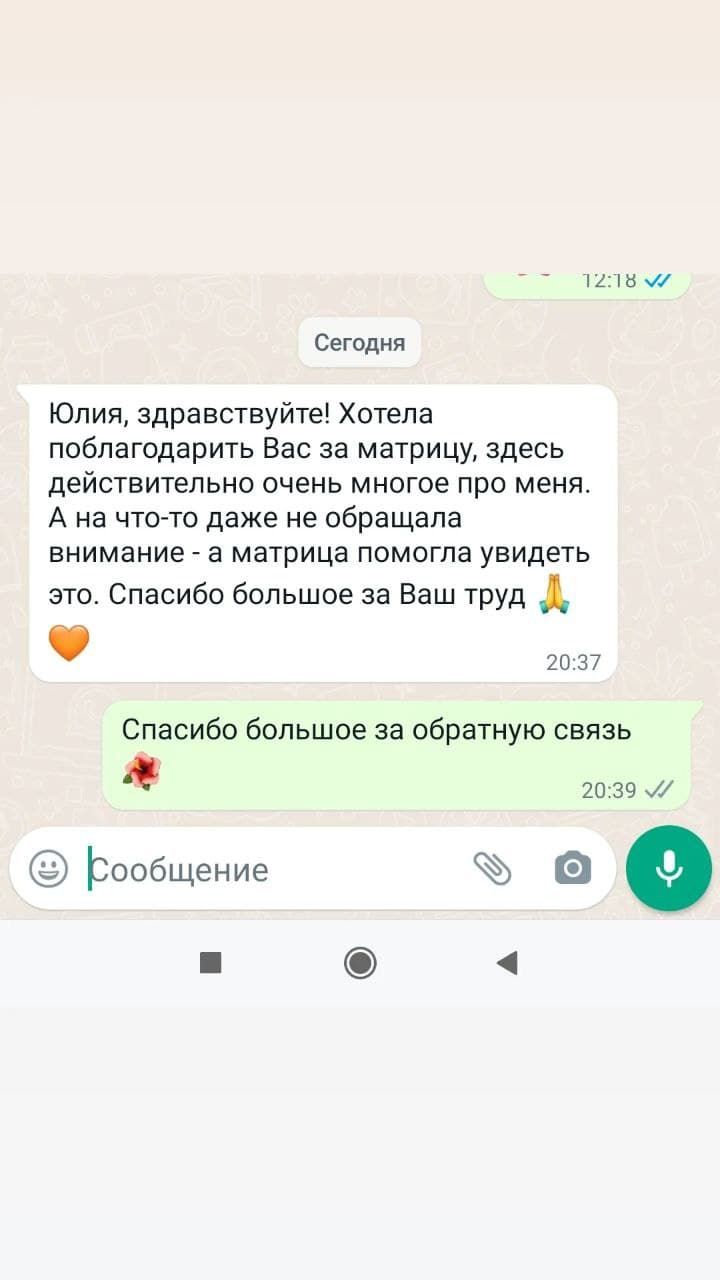Focus the Сообщение text field
This screenshot has height=1280, width=720.
click(x=270, y=870)
